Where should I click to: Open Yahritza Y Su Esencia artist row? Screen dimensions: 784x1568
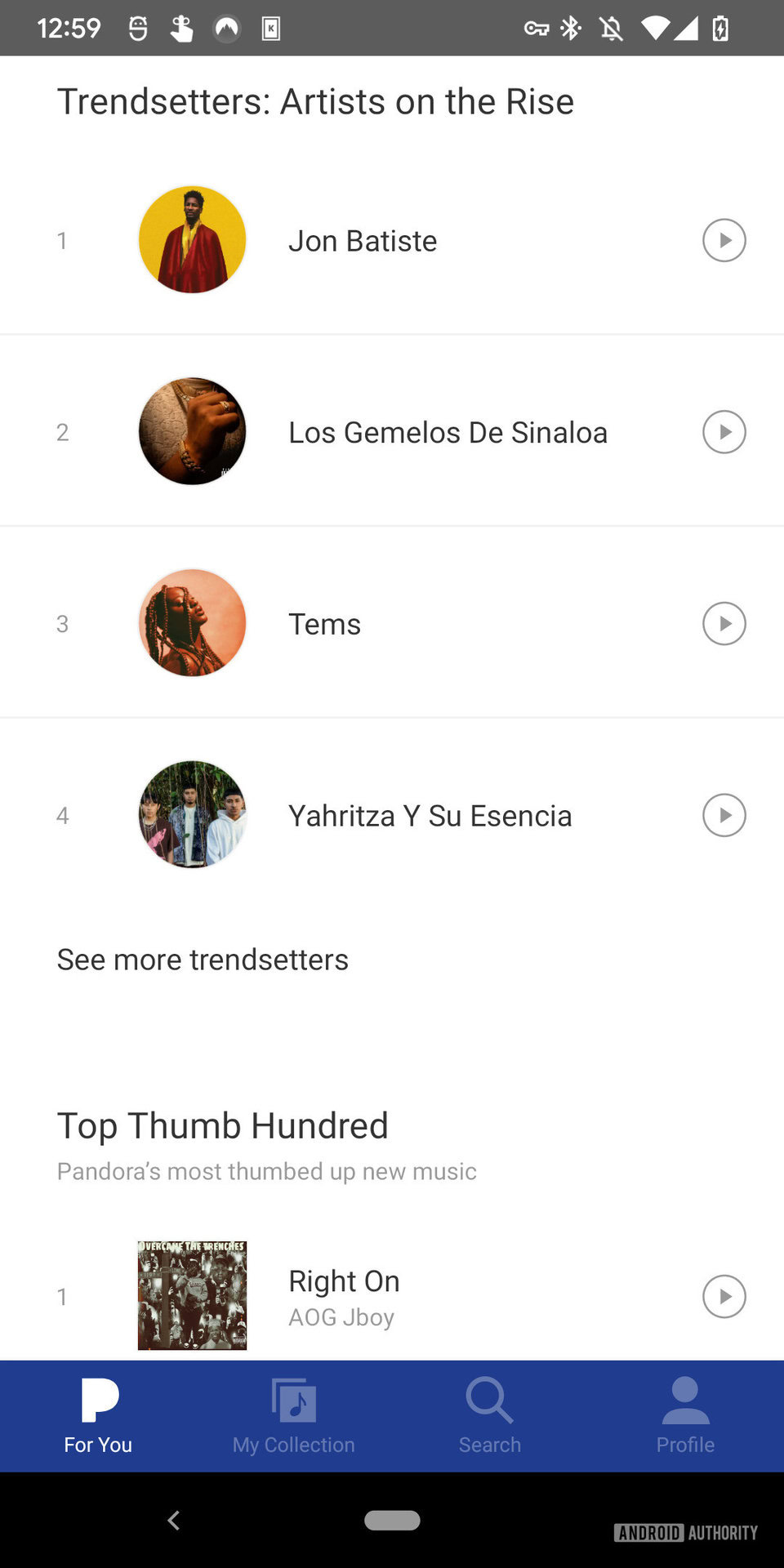tap(430, 816)
